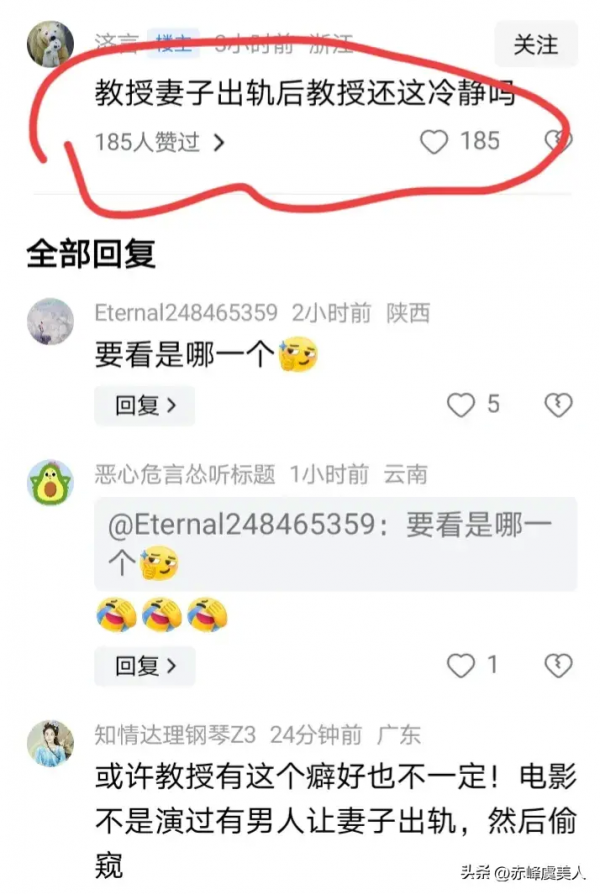
Task: Open Eternal248465359's profile avatar
Action: click(x=50, y=322)
